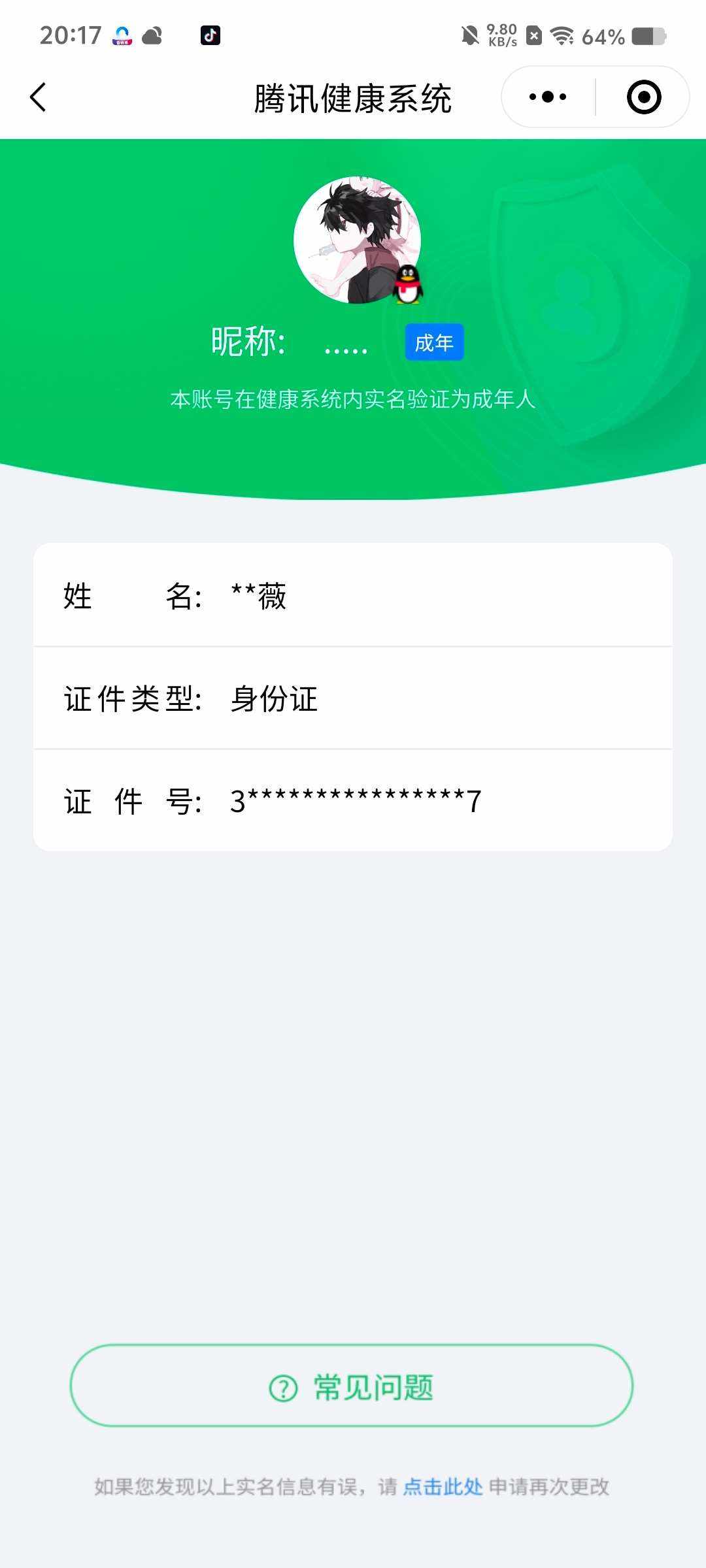Image resolution: width=706 pixels, height=1568 pixels.
Task: Tap the blue 成年 adult status badge
Action: (435, 342)
